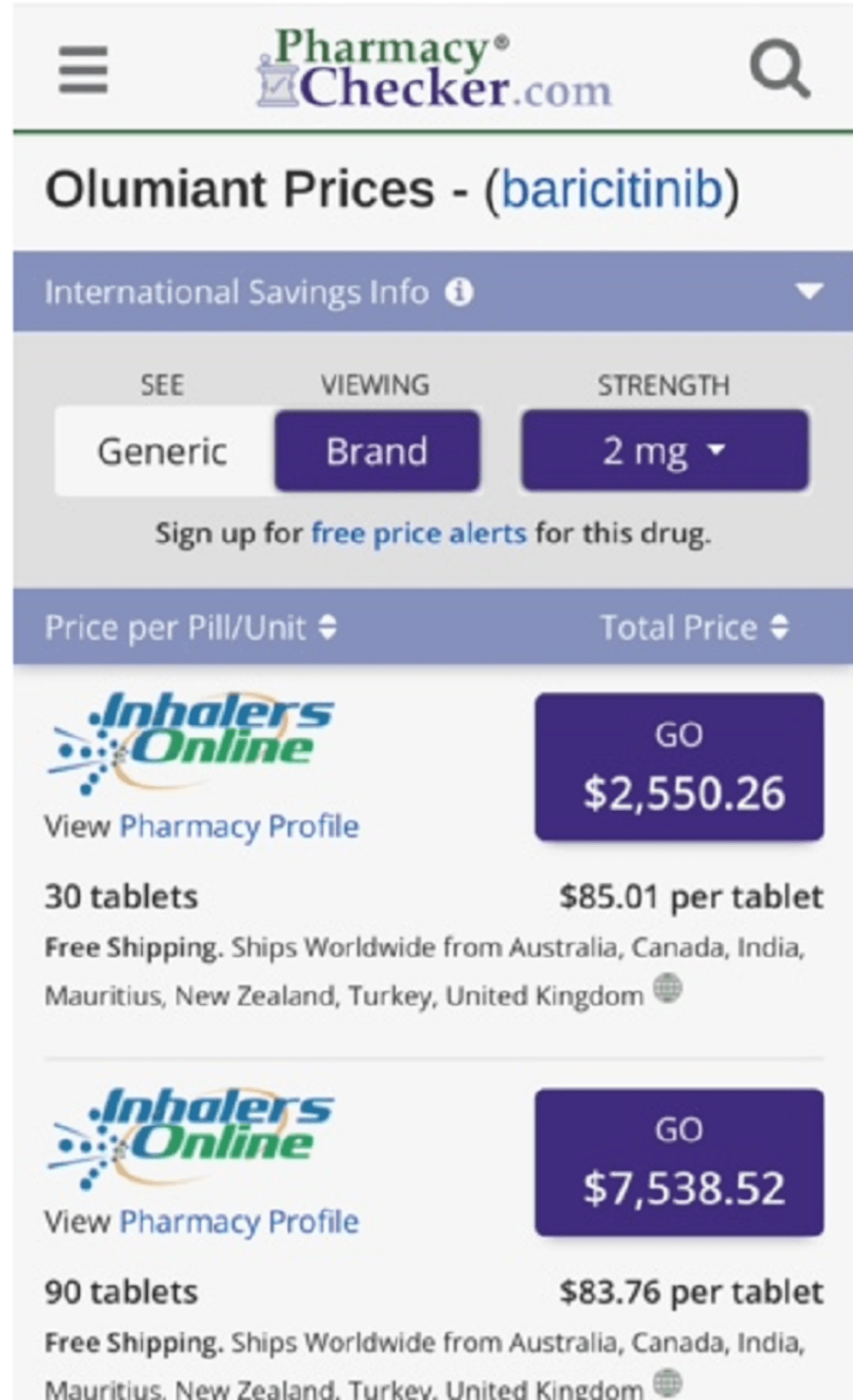Sign up via free price alerts link
Viewport: 853px width, 1400px height.
click(419, 533)
